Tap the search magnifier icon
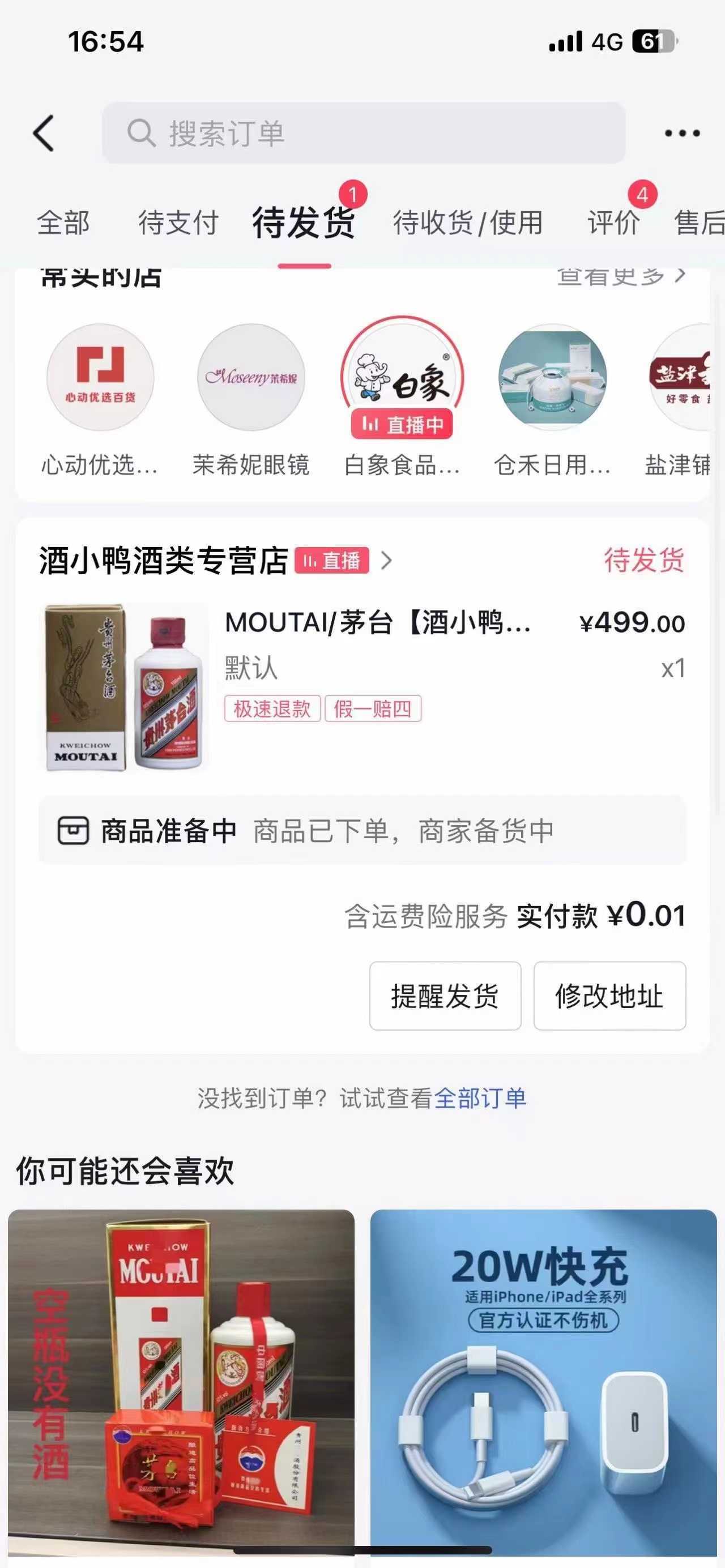Viewport: 725px width, 1568px height. pyautogui.click(x=141, y=133)
